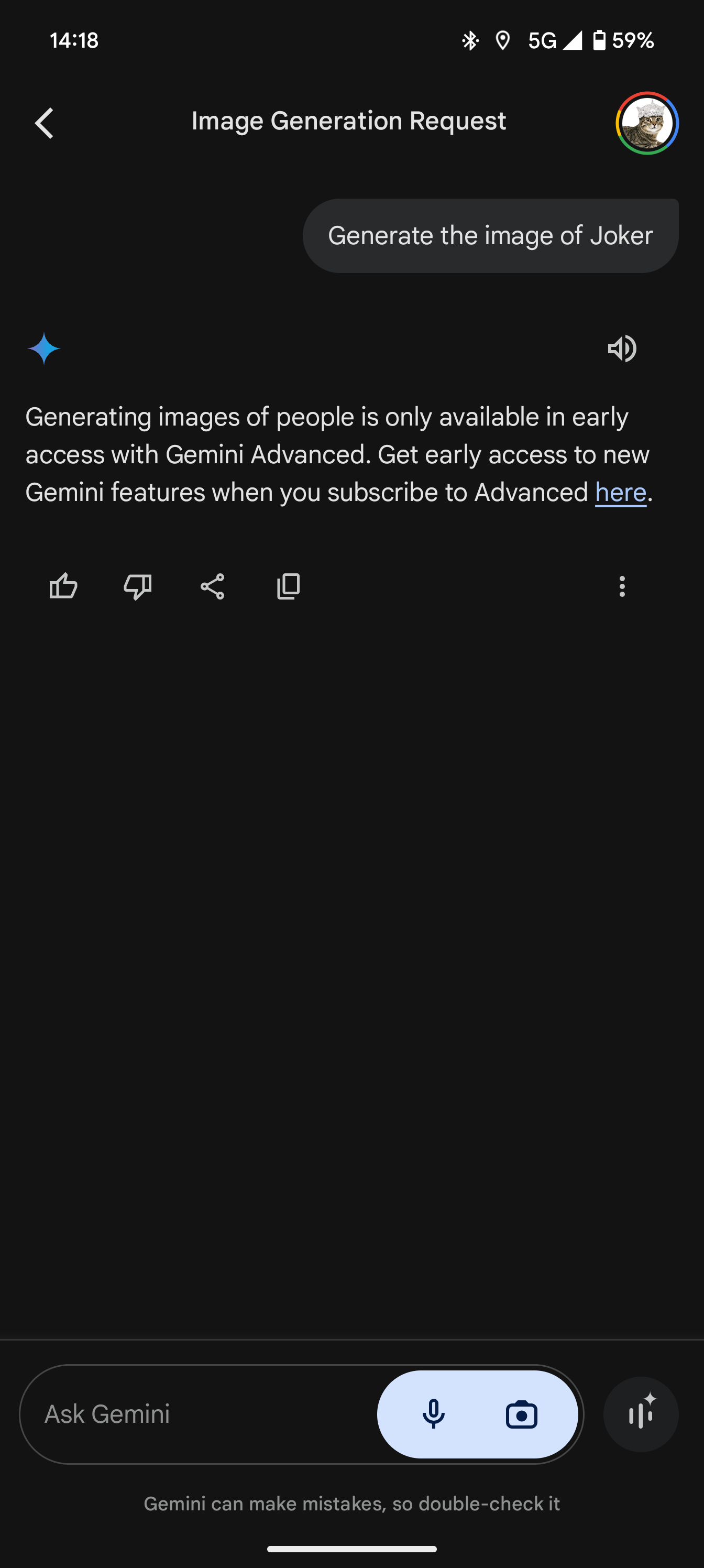Like Gemini's response with thumbs up
Screen dimensions: 704x1568
(x=63, y=587)
